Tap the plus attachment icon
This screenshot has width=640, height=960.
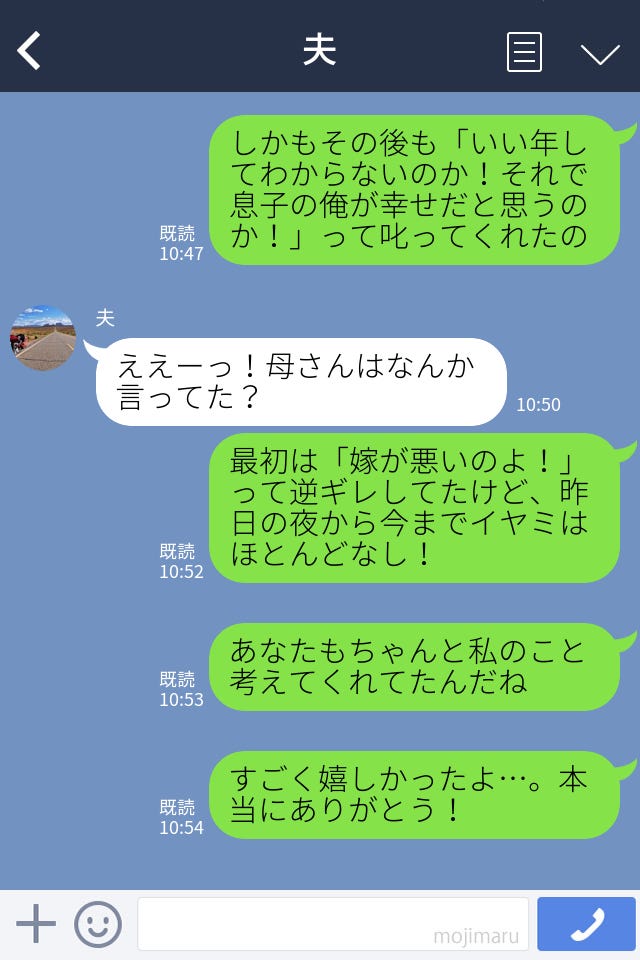tap(36, 924)
